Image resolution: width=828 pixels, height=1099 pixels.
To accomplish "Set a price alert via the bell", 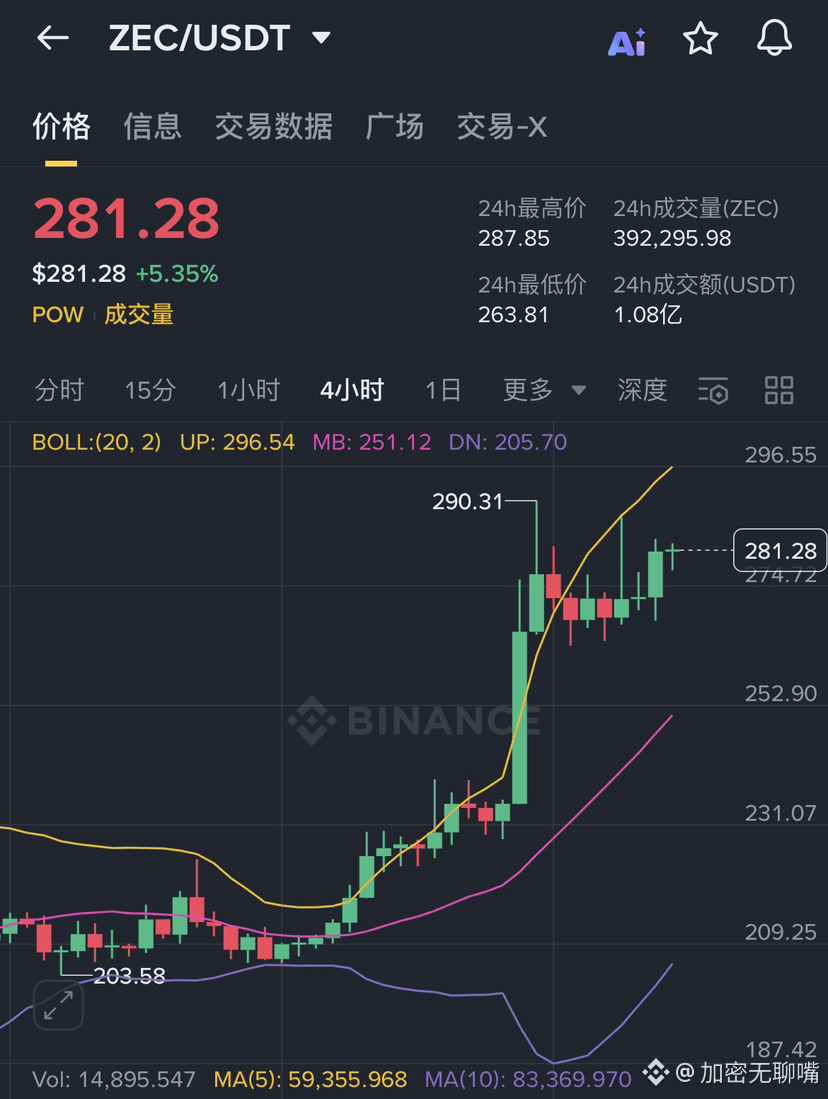I will 774,39.
